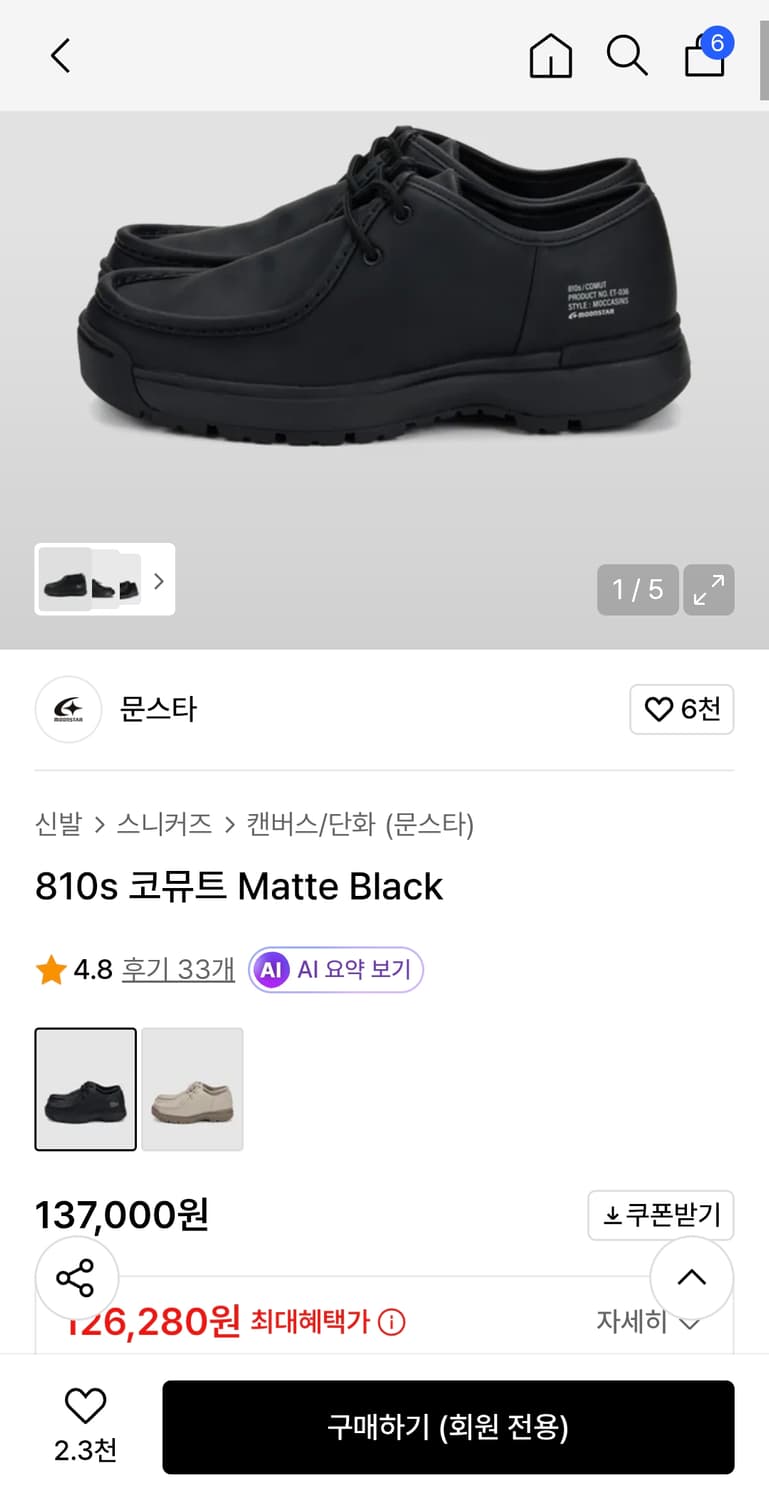Screen dimensions: 769x1500
Task: Expand product image to fullscreen
Action: [x=708, y=591]
